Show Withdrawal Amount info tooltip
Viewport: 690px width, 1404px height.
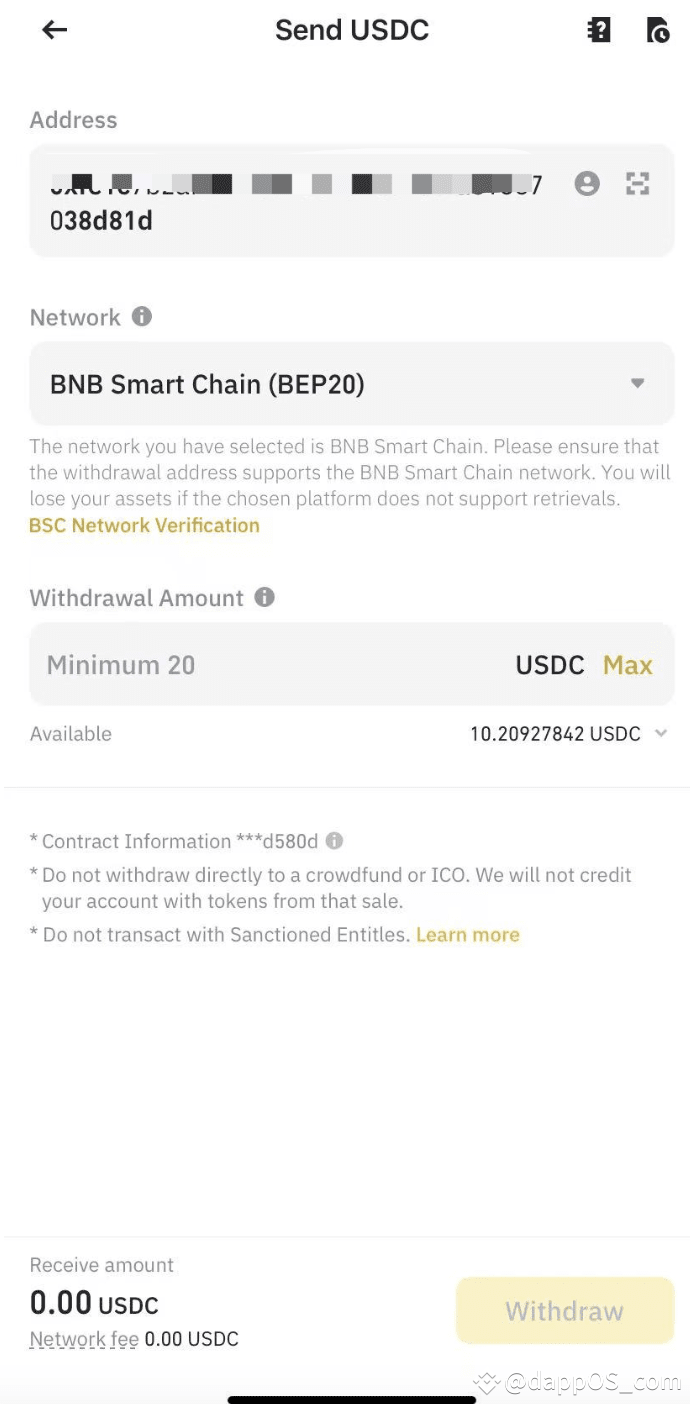click(264, 597)
